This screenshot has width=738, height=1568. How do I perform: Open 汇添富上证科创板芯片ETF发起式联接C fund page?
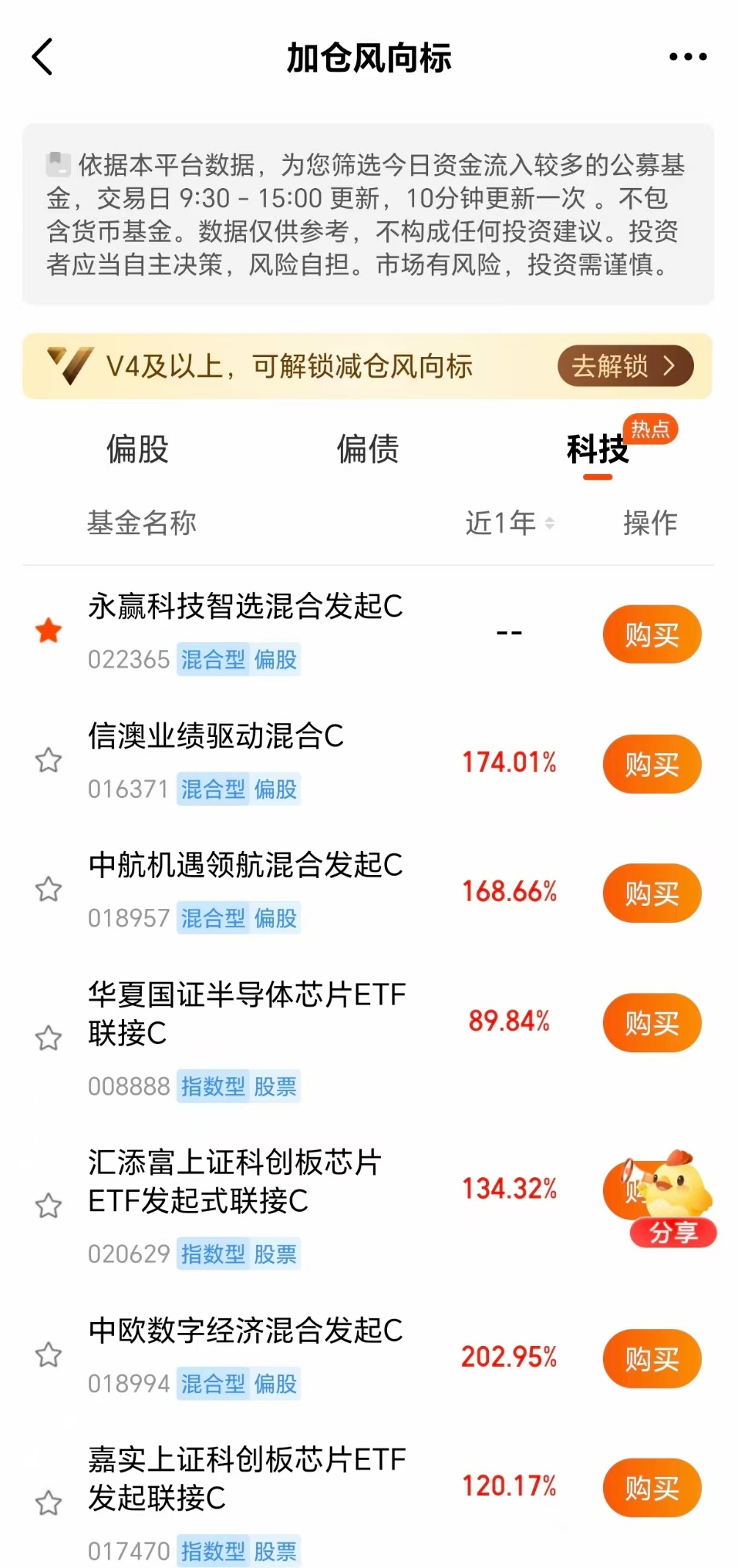(x=235, y=1181)
